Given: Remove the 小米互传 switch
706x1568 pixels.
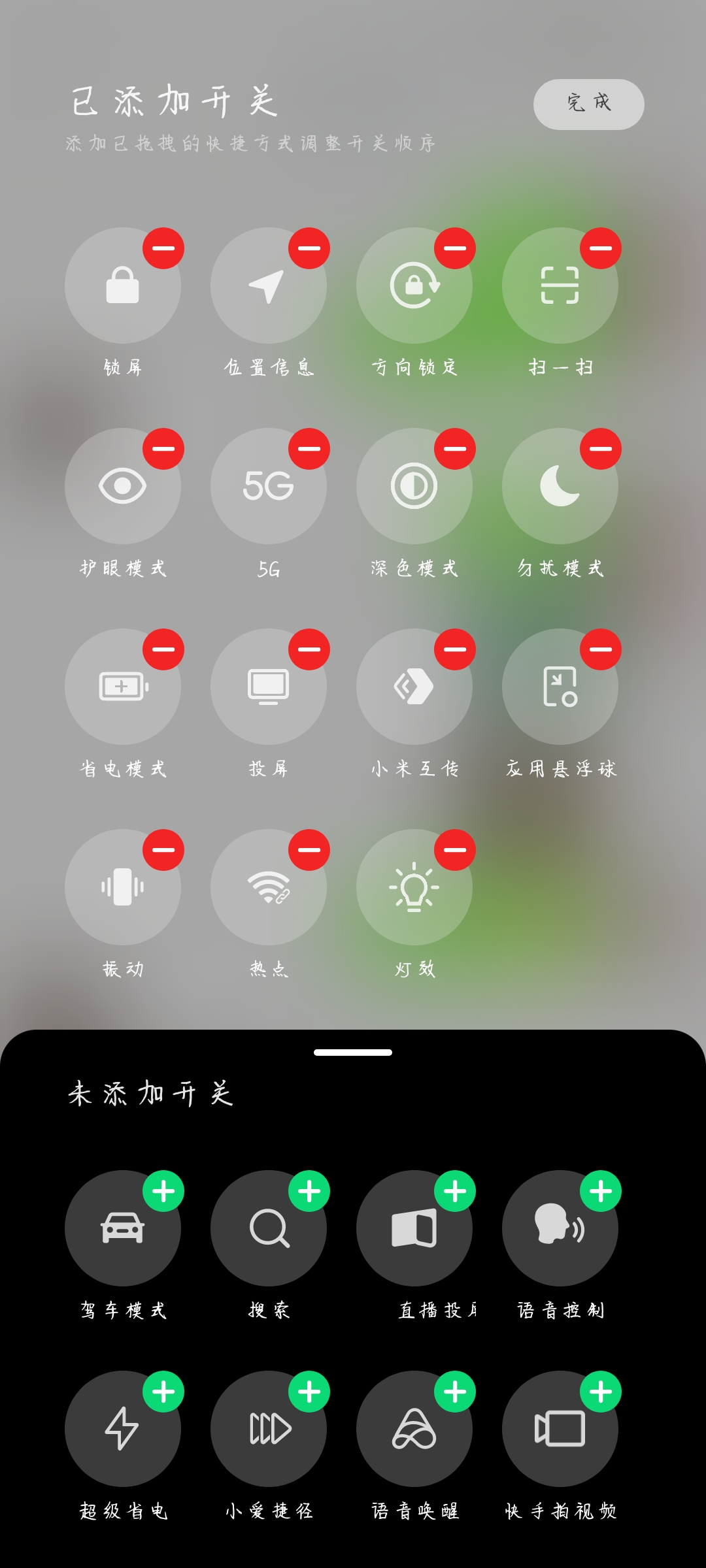Looking at the screenshot, I should [x=455, y=649].
